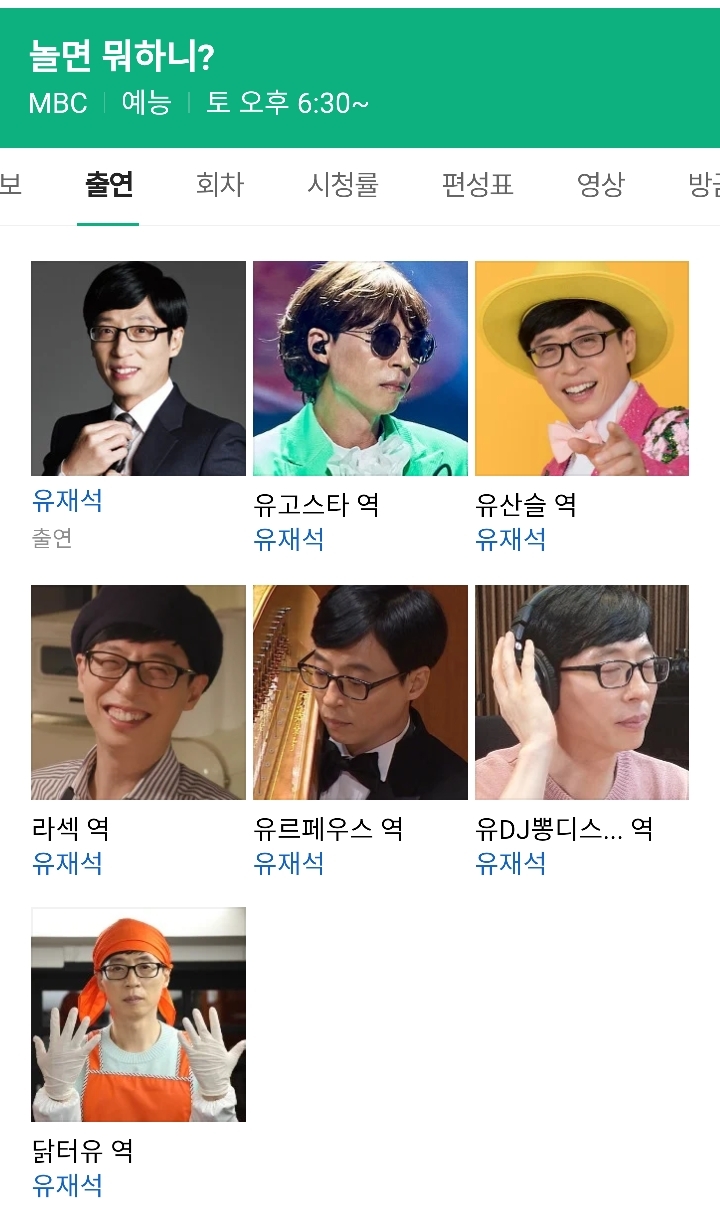Switch to the 영상 tab
The image size is (720, 1225).
click(601, 185)
